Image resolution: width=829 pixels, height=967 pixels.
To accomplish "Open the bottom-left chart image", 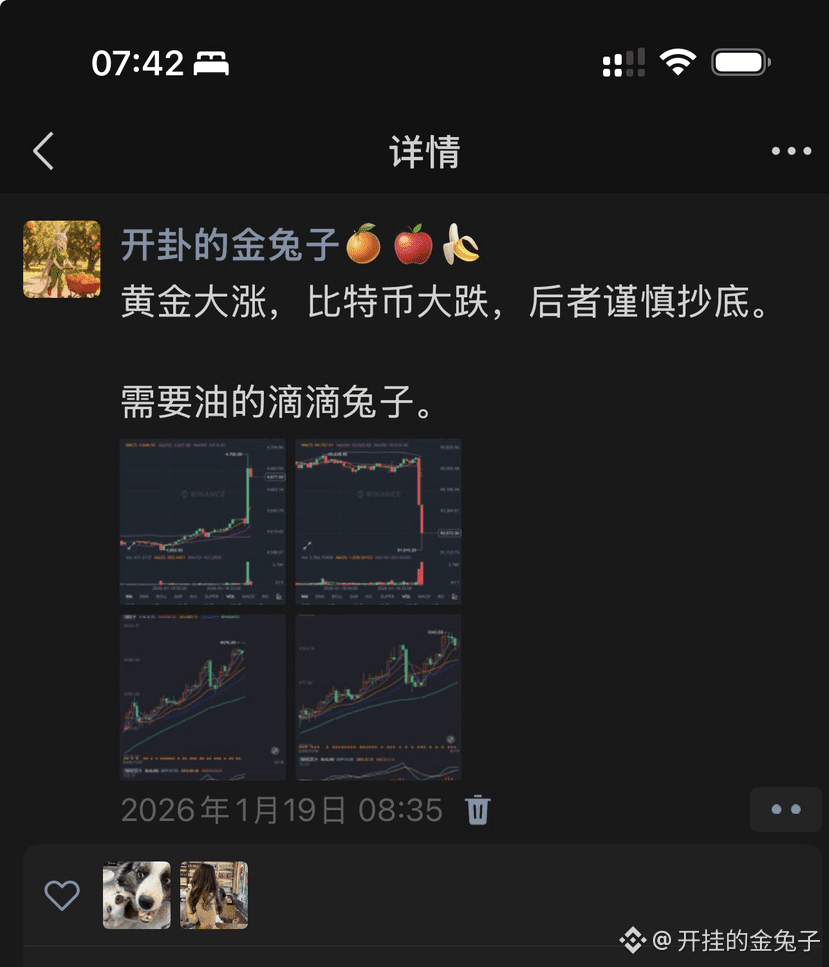I will [x=202, y=697].
